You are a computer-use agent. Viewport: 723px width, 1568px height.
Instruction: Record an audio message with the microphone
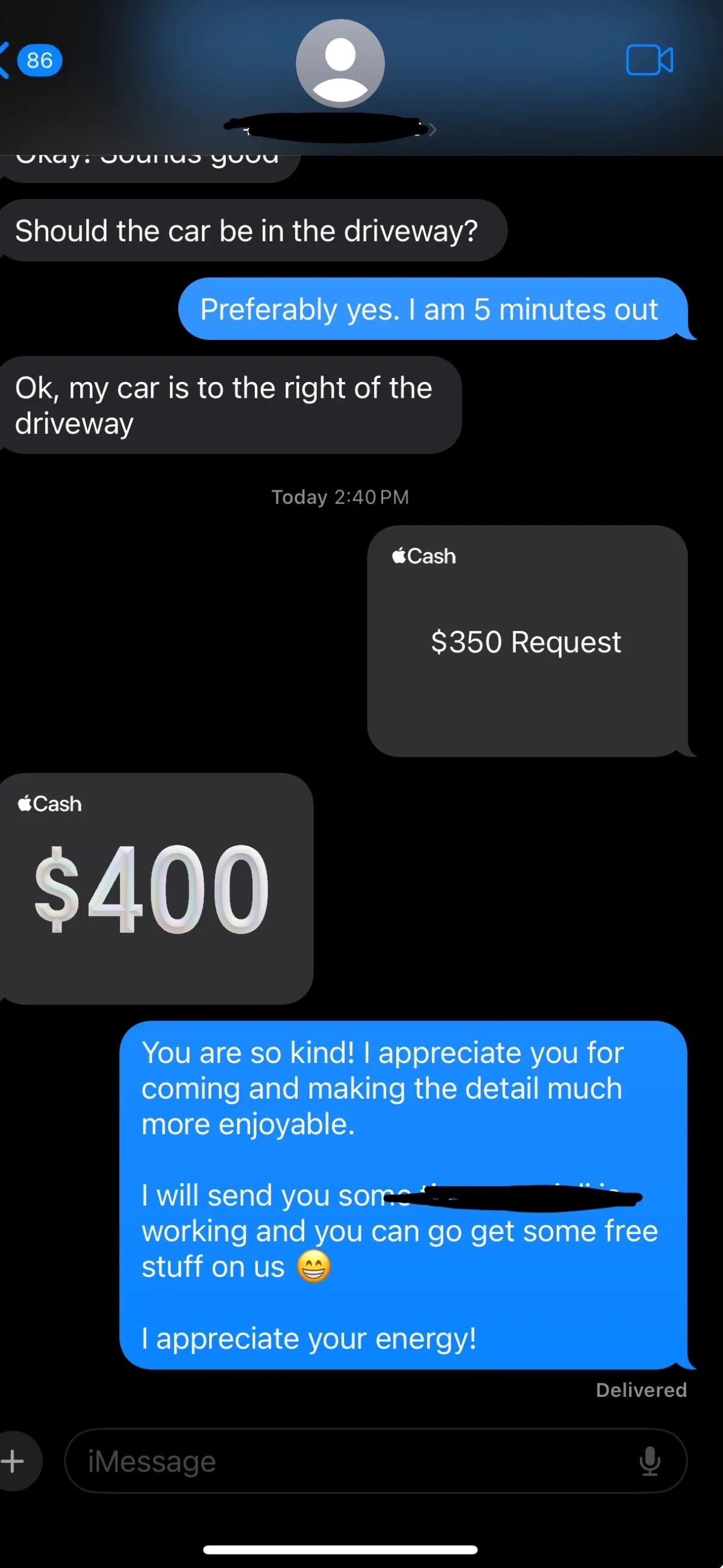[649, 1461]
